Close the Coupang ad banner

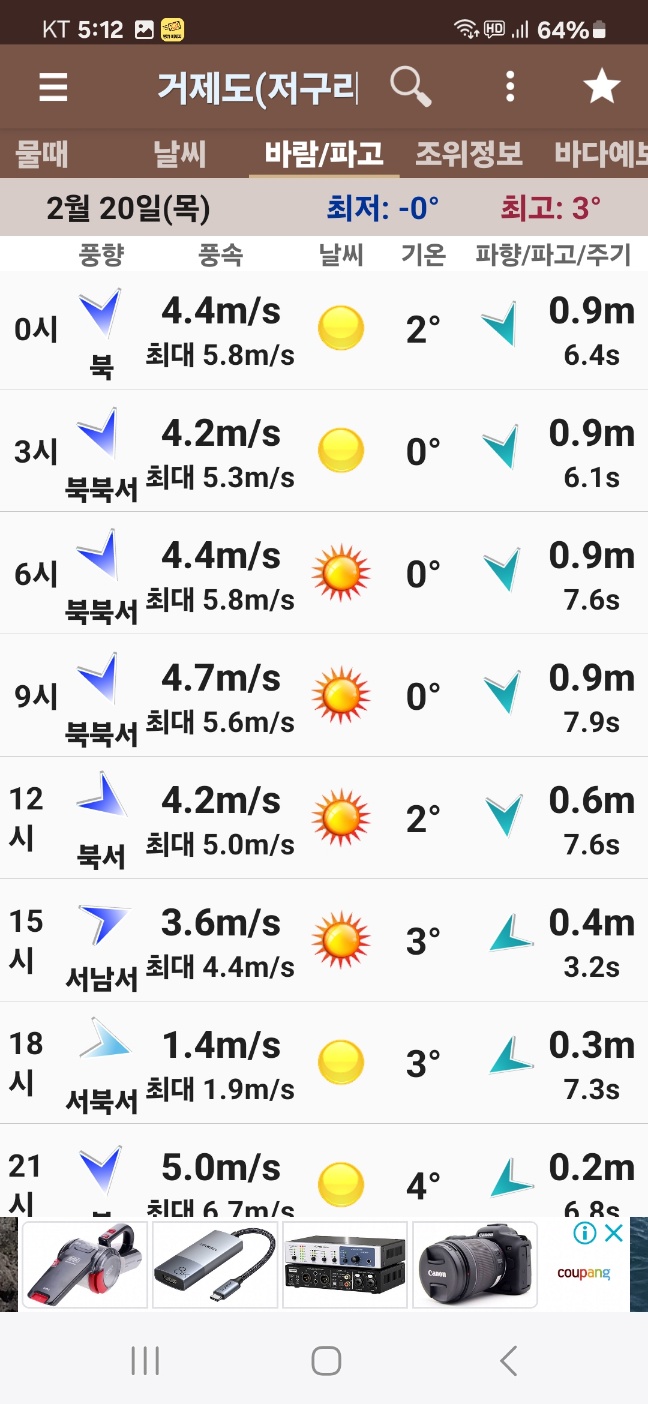[x=614, y=1233]
